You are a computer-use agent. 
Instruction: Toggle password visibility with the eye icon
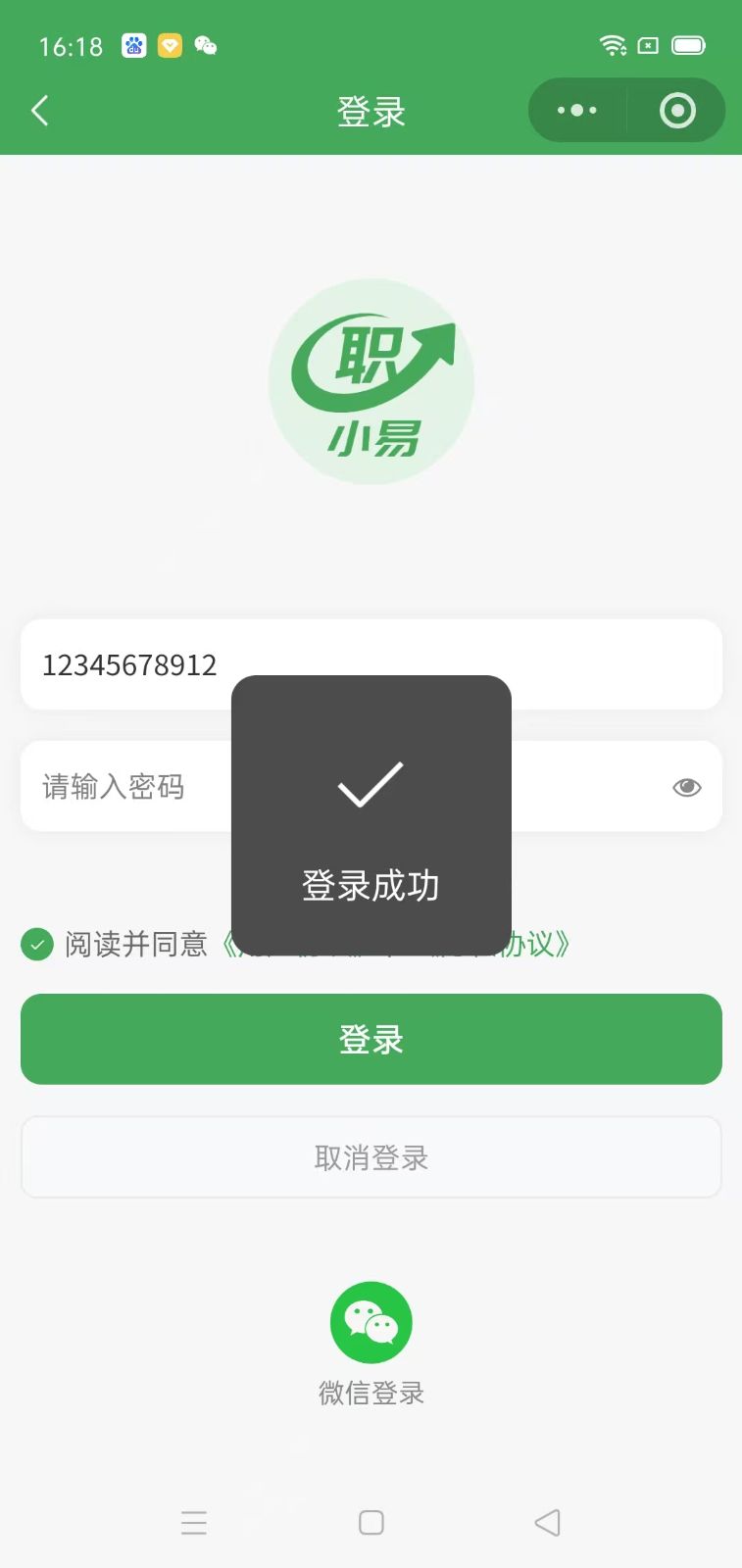coord(686,787)
